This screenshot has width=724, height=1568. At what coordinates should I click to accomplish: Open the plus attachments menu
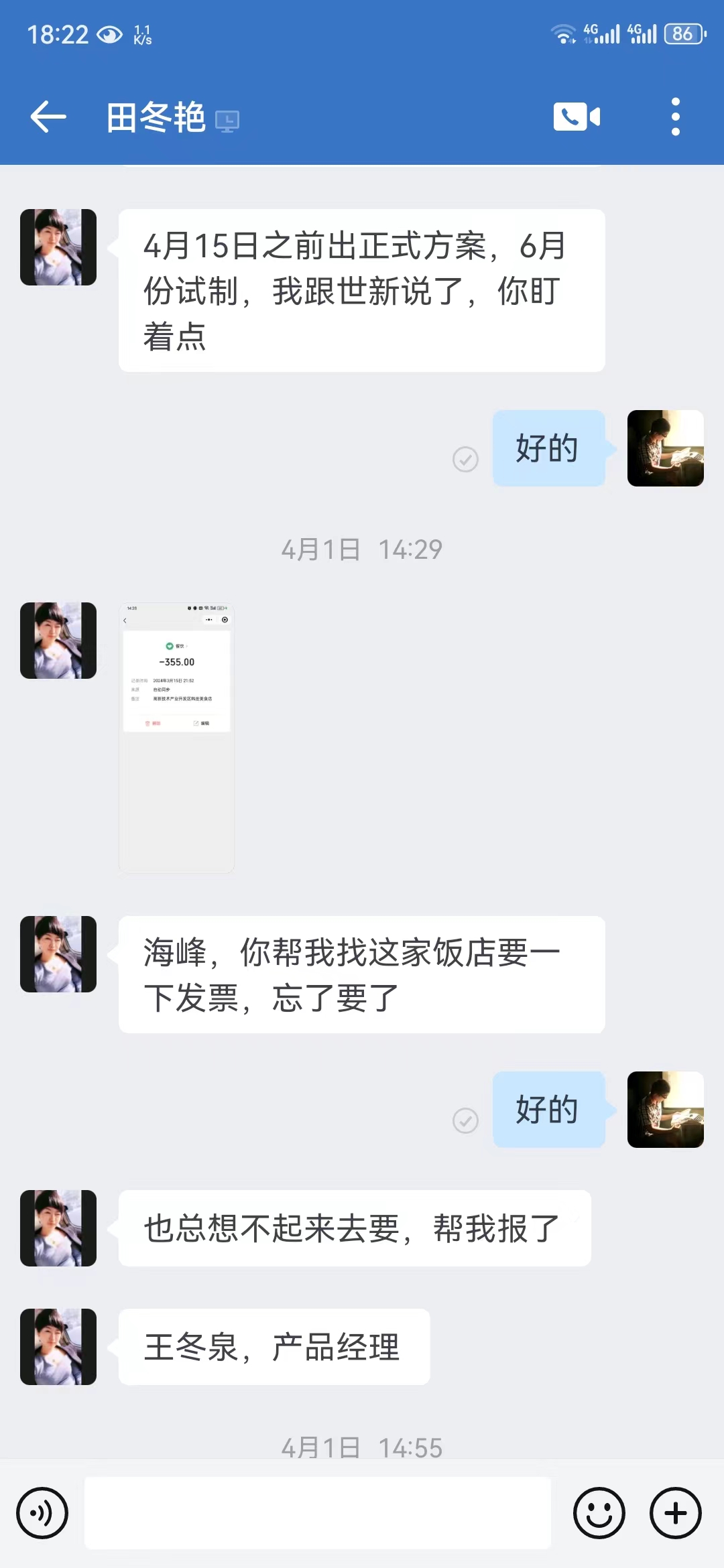pyautogui.click(x=676, y=1513)
